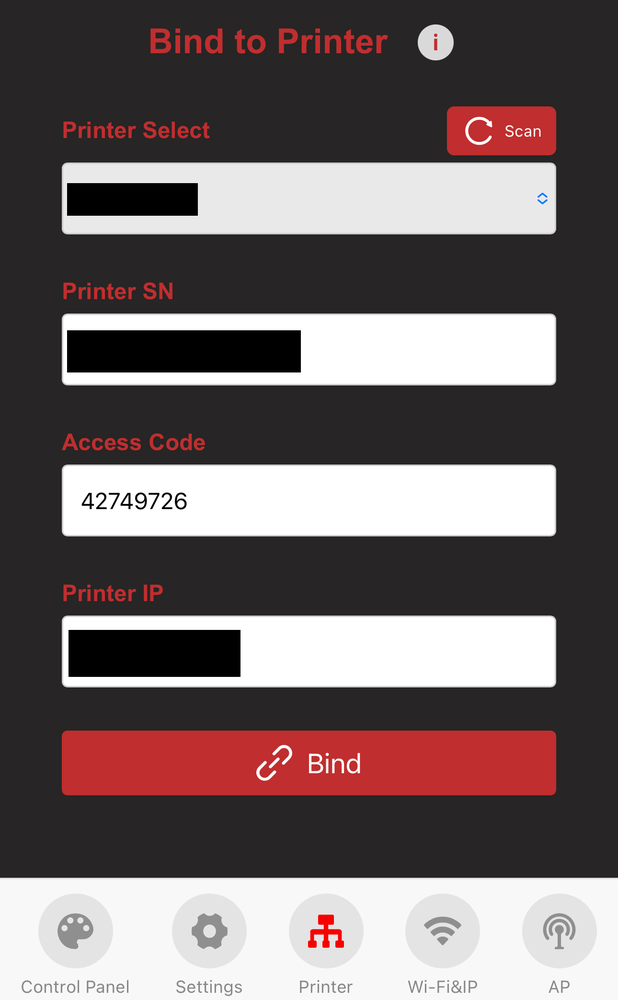This screenshot has width=618, height=1000.
Task: Focus the Access Code field
Action: [x=308, y=501]
